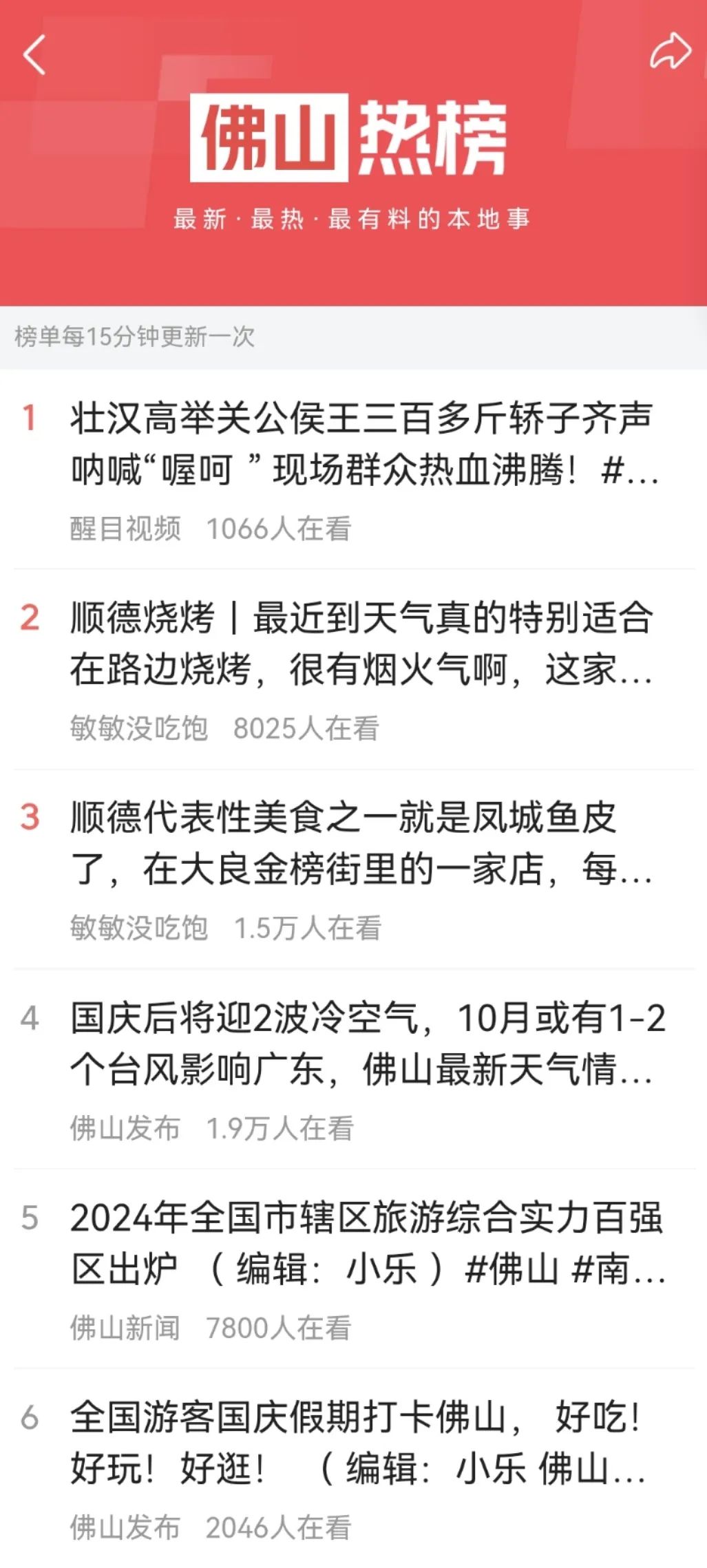
Task: Open the second-ranked post about 顺德烧烤
Action: [x=353, y=669]
